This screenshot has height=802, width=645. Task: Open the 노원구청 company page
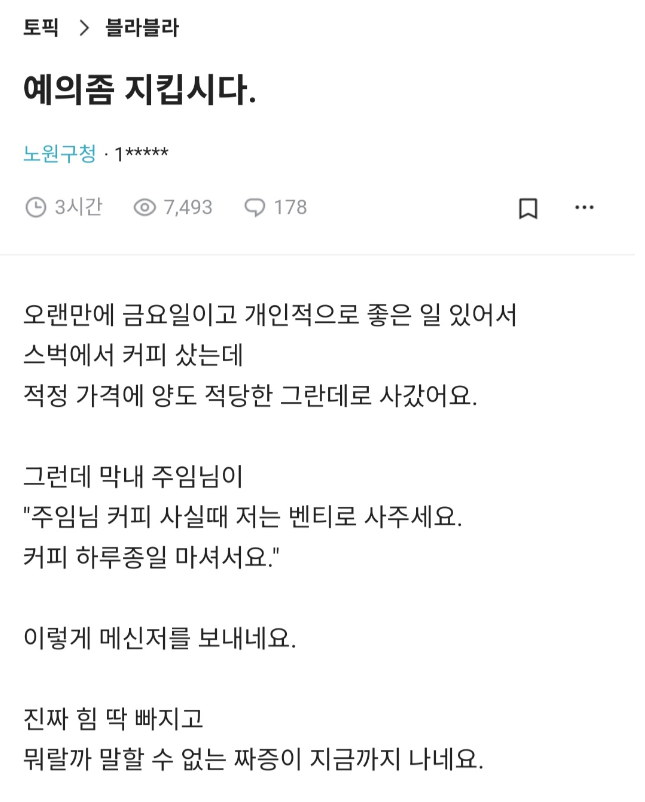[59, 154]
